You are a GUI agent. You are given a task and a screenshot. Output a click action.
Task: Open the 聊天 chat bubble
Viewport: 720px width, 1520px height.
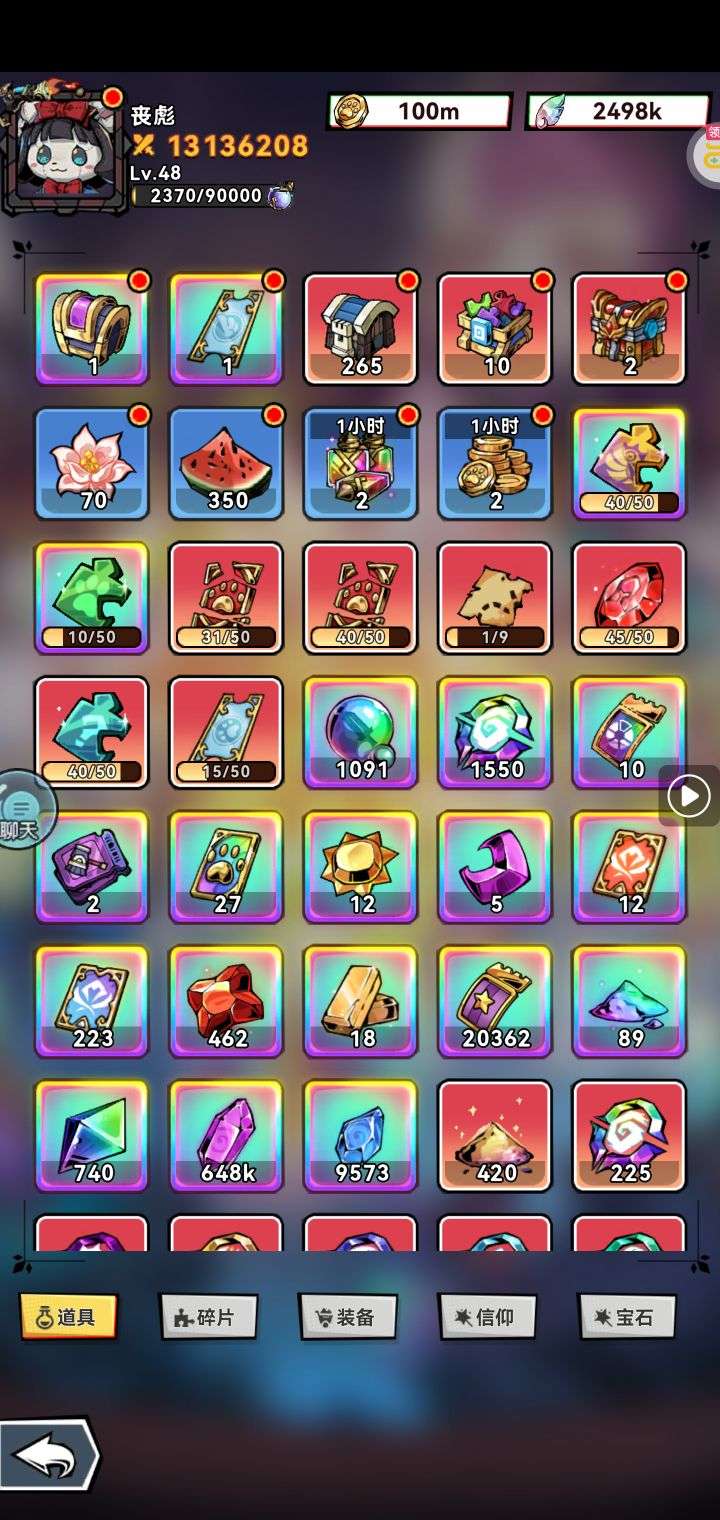[x=22, y=810]
